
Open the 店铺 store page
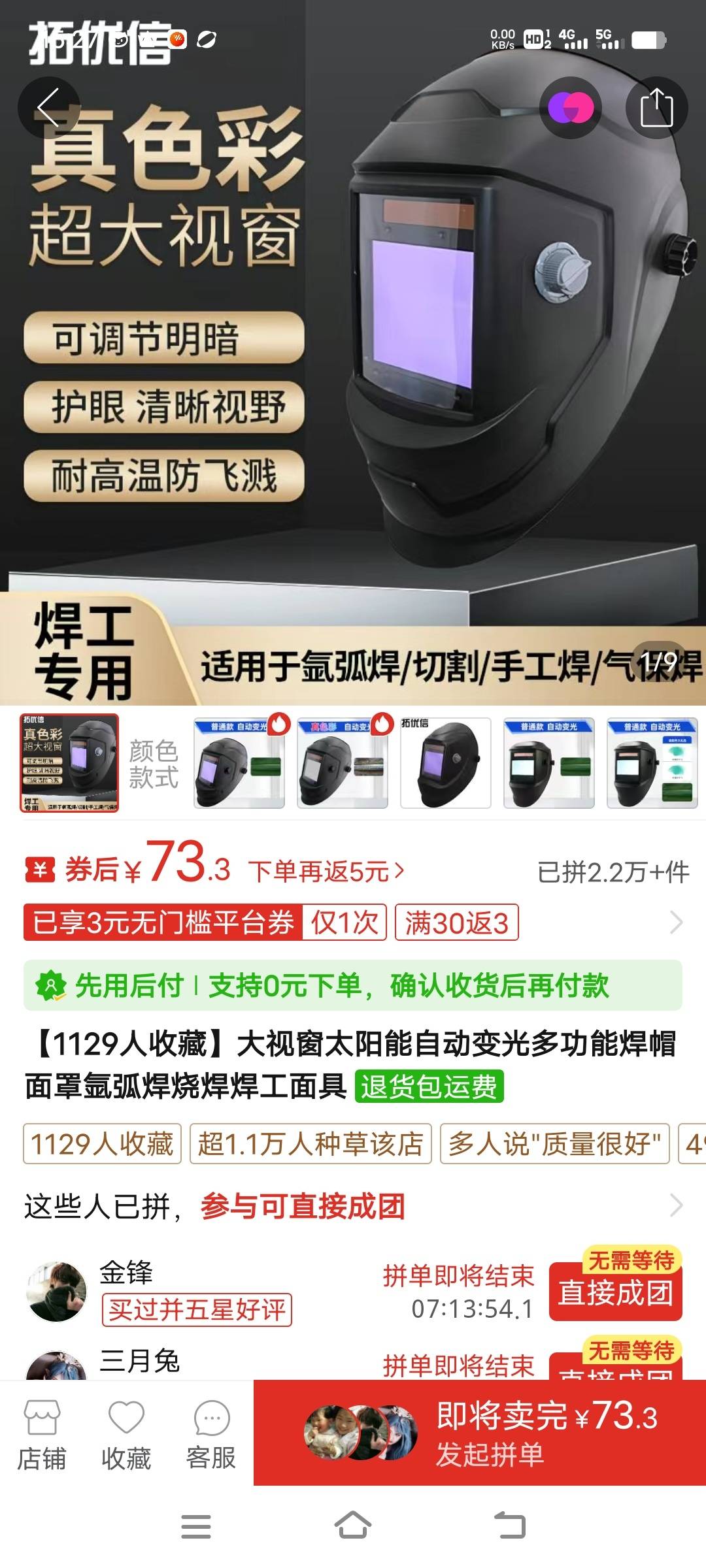tap(42, 1435)
